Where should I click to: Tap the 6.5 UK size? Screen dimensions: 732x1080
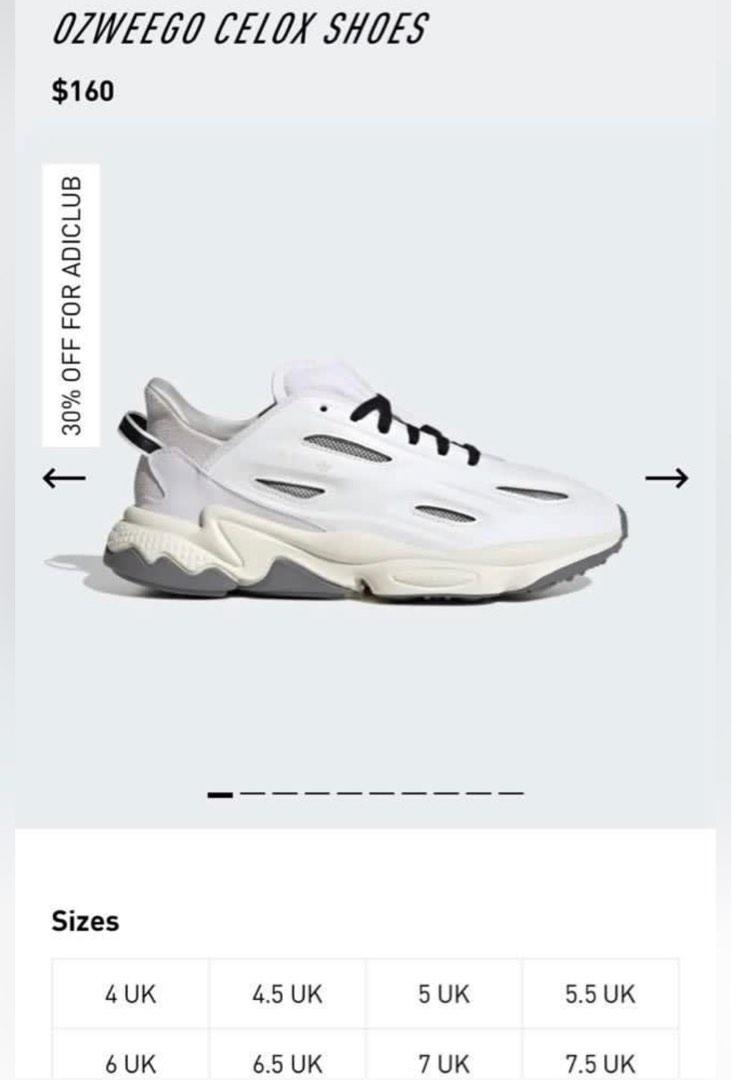pos(287,1062)
